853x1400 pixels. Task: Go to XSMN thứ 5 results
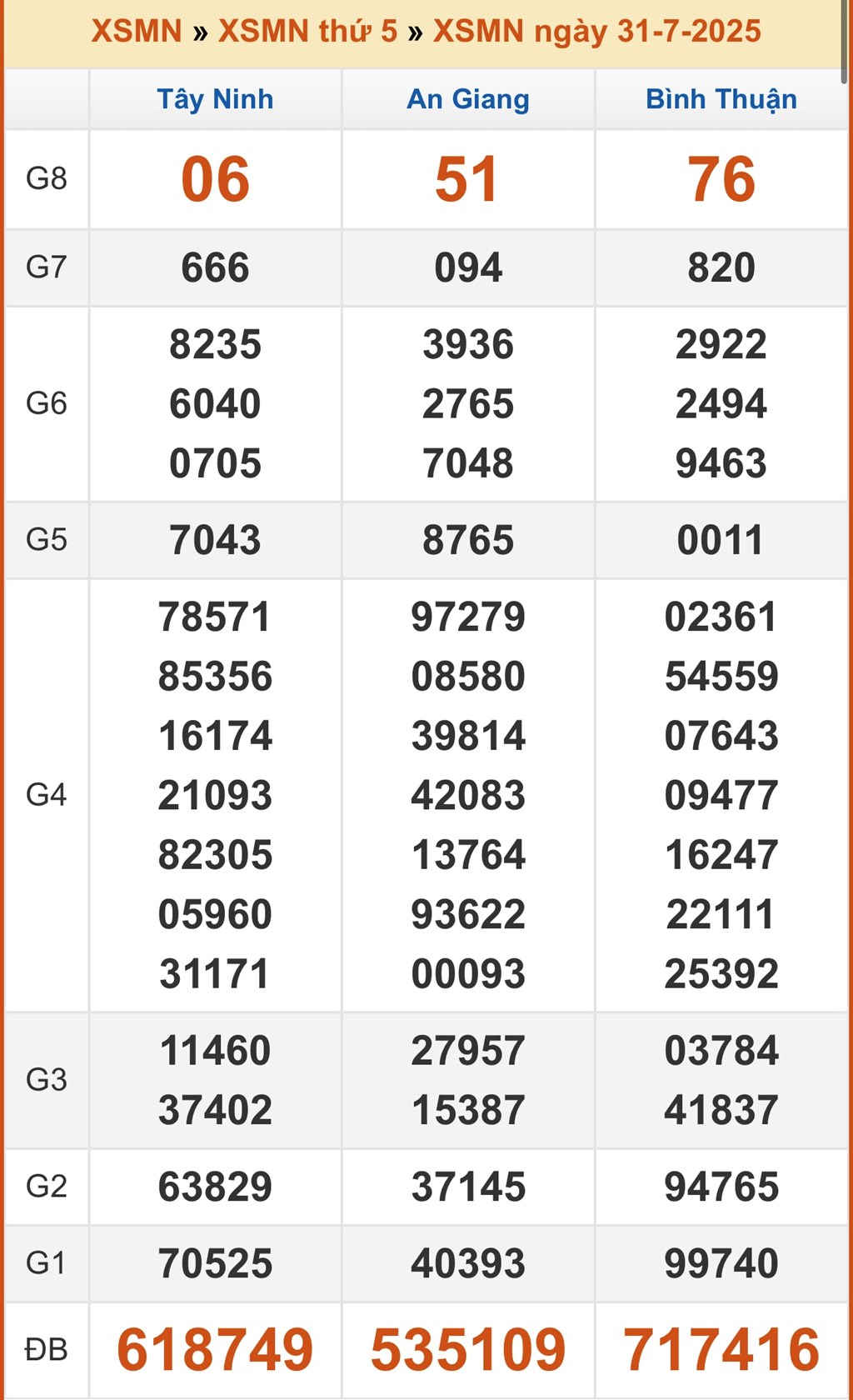point(308,31)
